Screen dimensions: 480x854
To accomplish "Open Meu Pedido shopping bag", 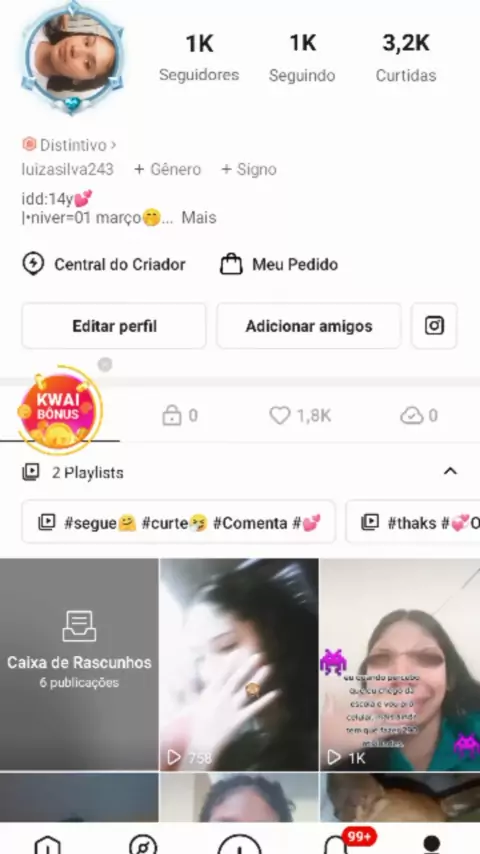I will click(279, 265).
